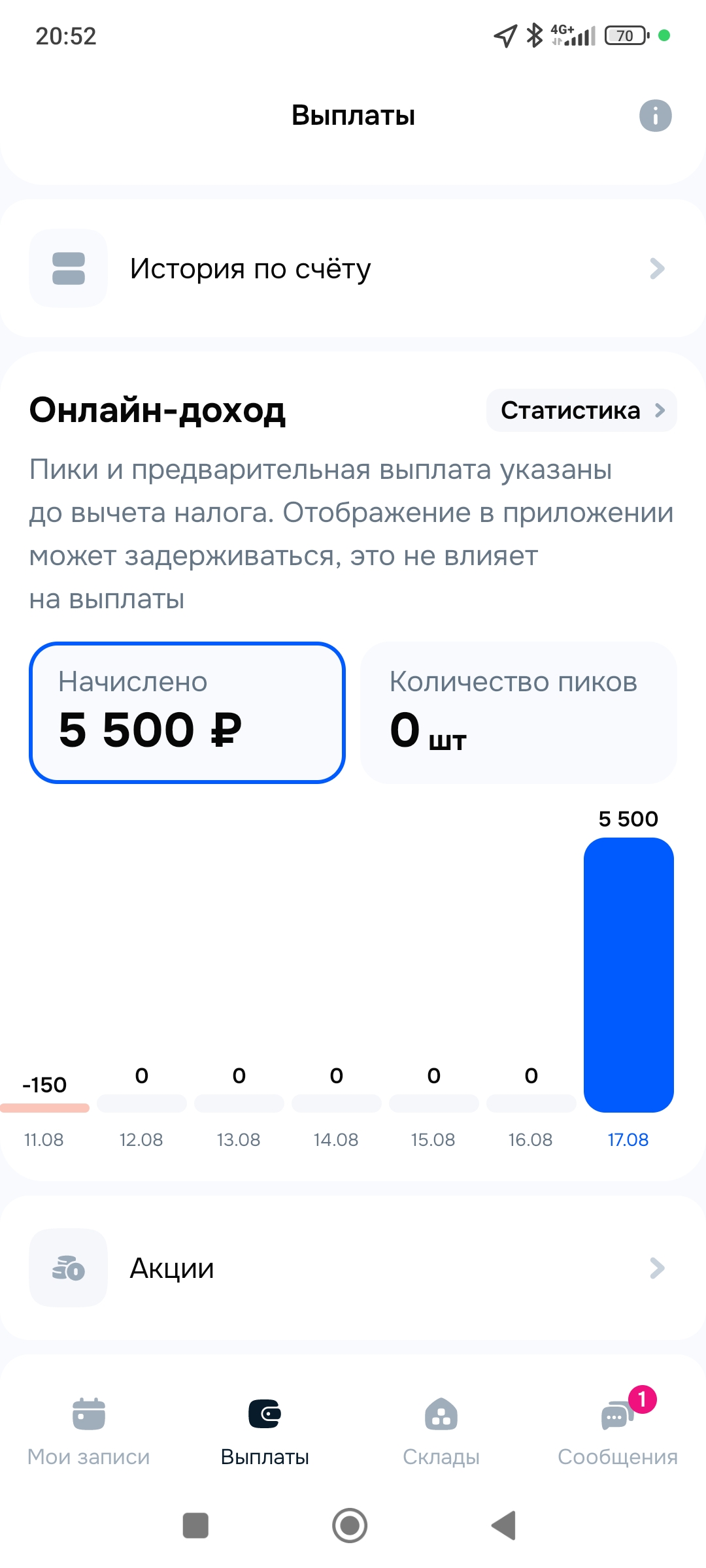The width and height of the screenshot is (706, 1568).
Task: Switch to the Мои записи tab
Action: pyautogui.click(x=89, y=1429)
